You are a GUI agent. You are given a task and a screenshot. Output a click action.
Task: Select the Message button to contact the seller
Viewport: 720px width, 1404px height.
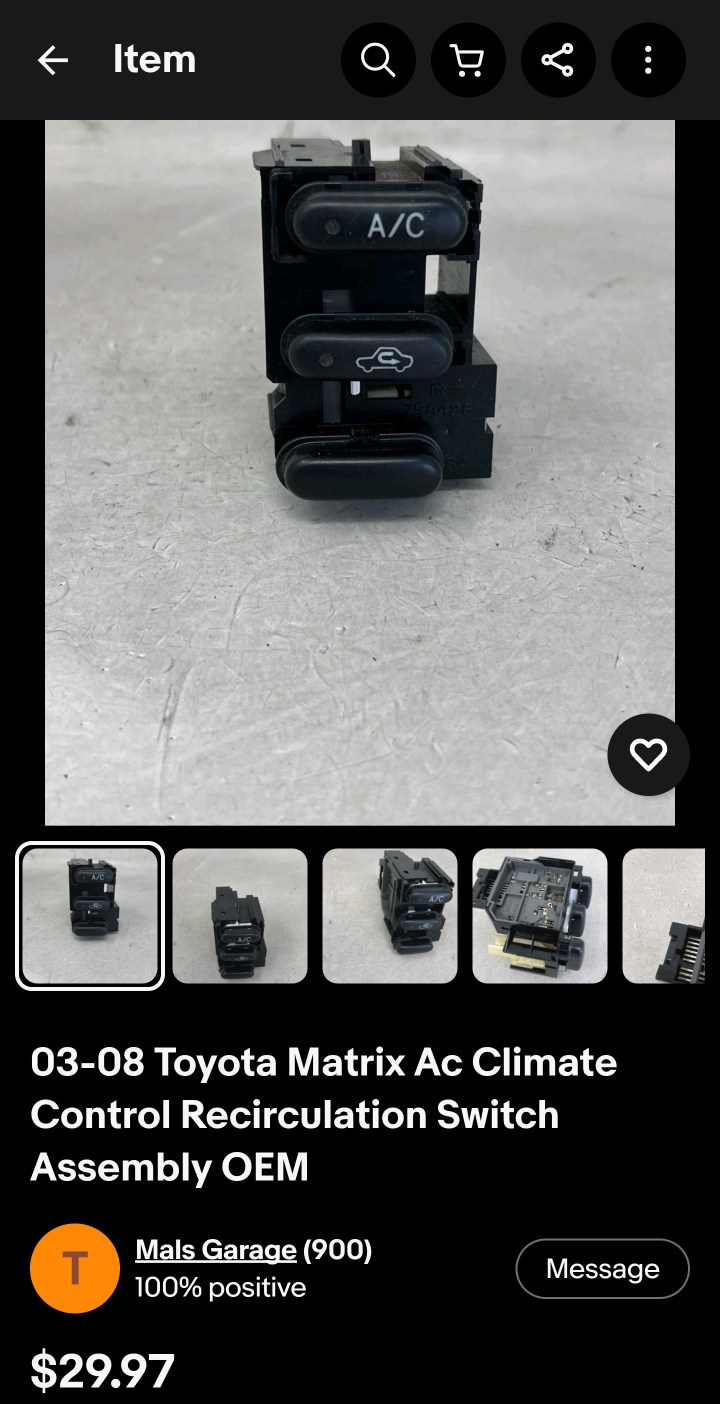coord(602,1268)
